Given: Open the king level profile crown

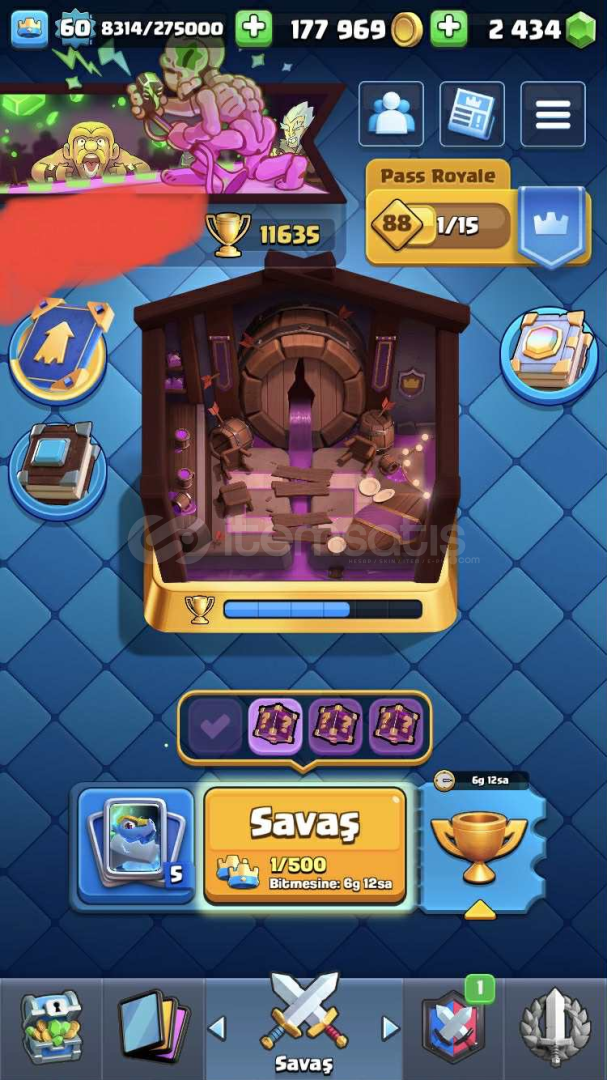Looking at the screenshot, I should pos(30,30).
